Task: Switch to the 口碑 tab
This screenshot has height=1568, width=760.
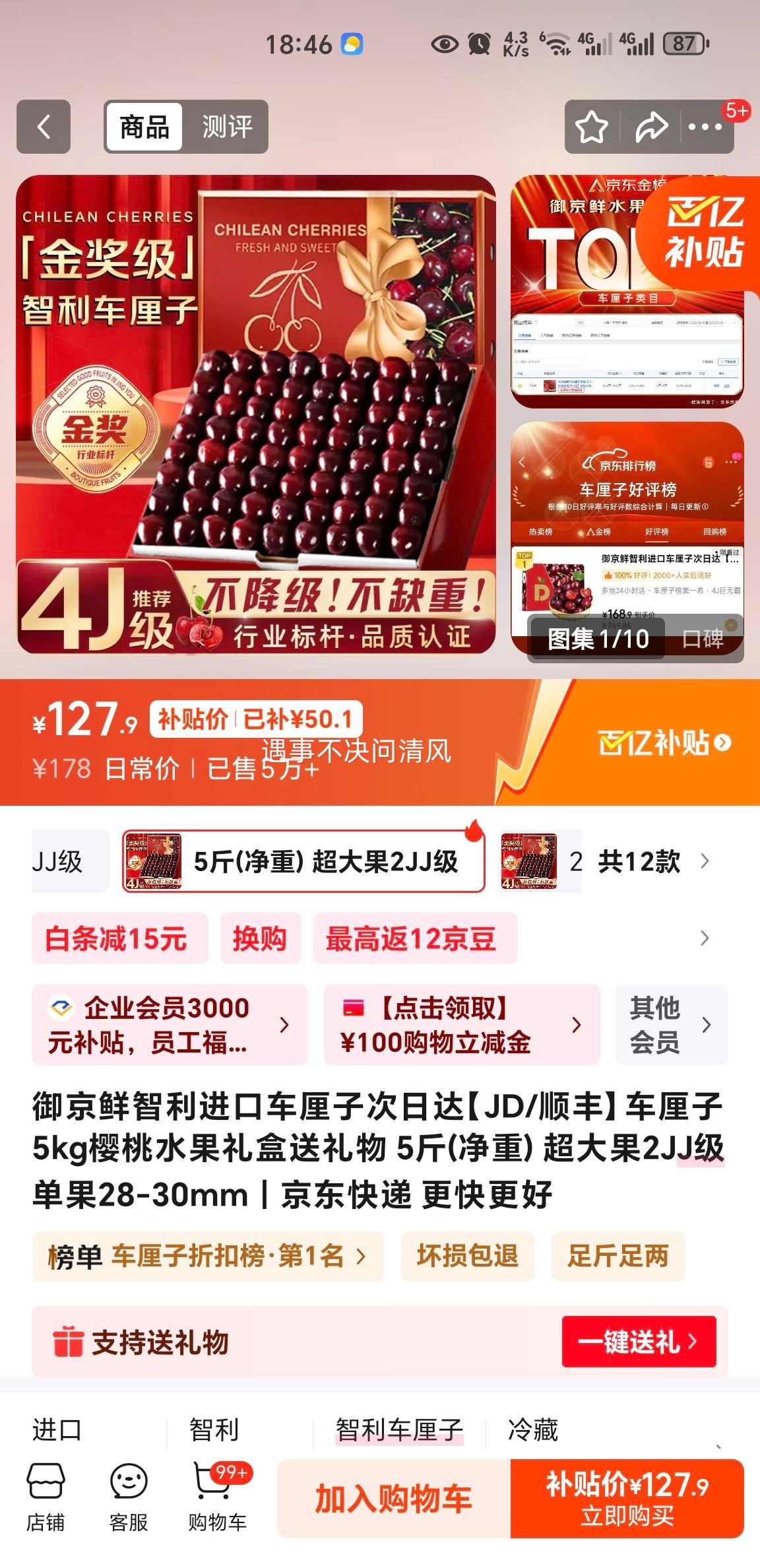Action: click(x=703, y=637)
